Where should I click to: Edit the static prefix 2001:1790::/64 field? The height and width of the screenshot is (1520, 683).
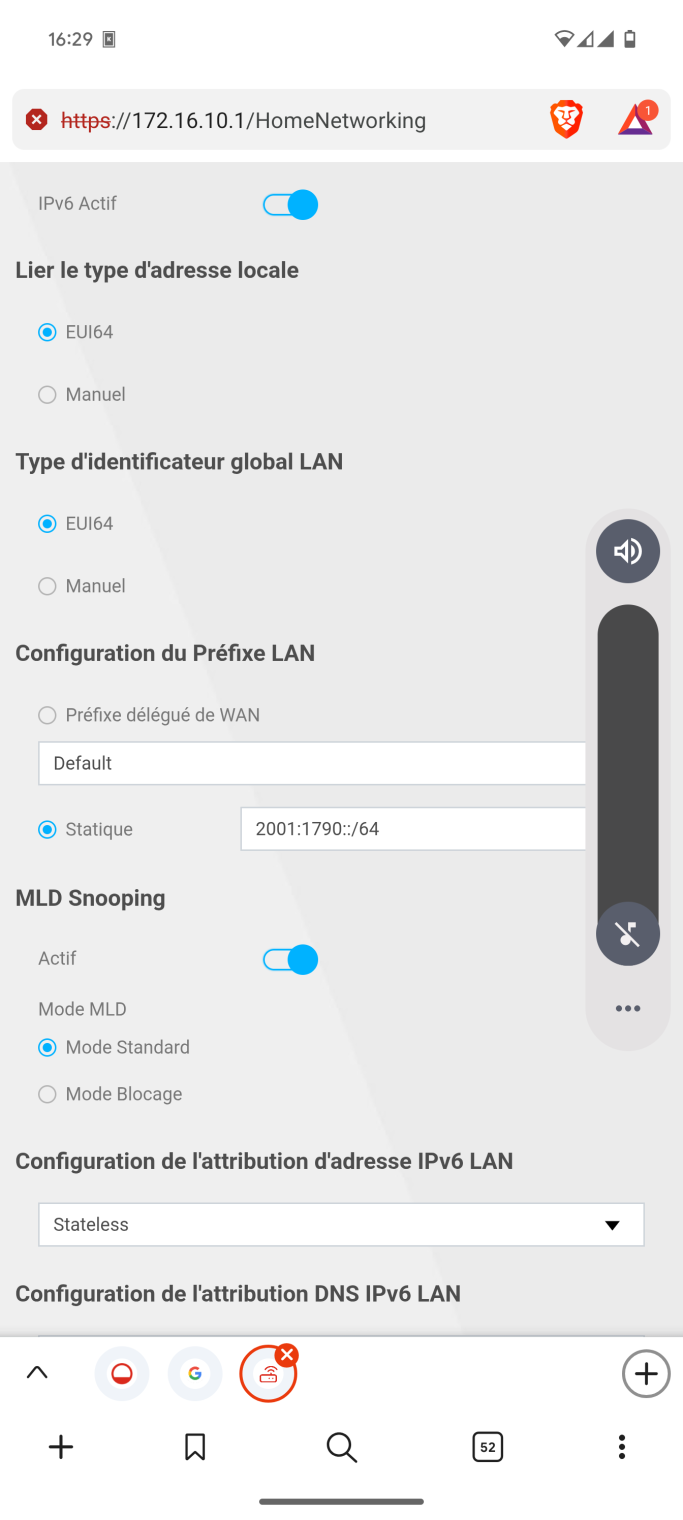coord(412,829)
